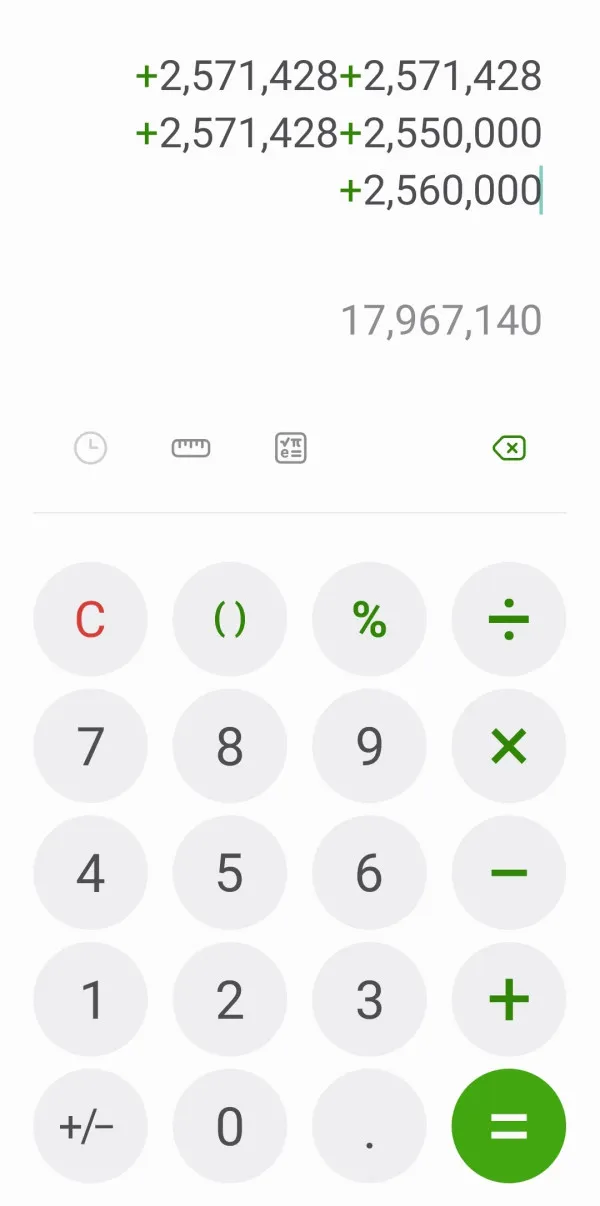
Task: Insert parentheses
Action: (x=230, y=619)
